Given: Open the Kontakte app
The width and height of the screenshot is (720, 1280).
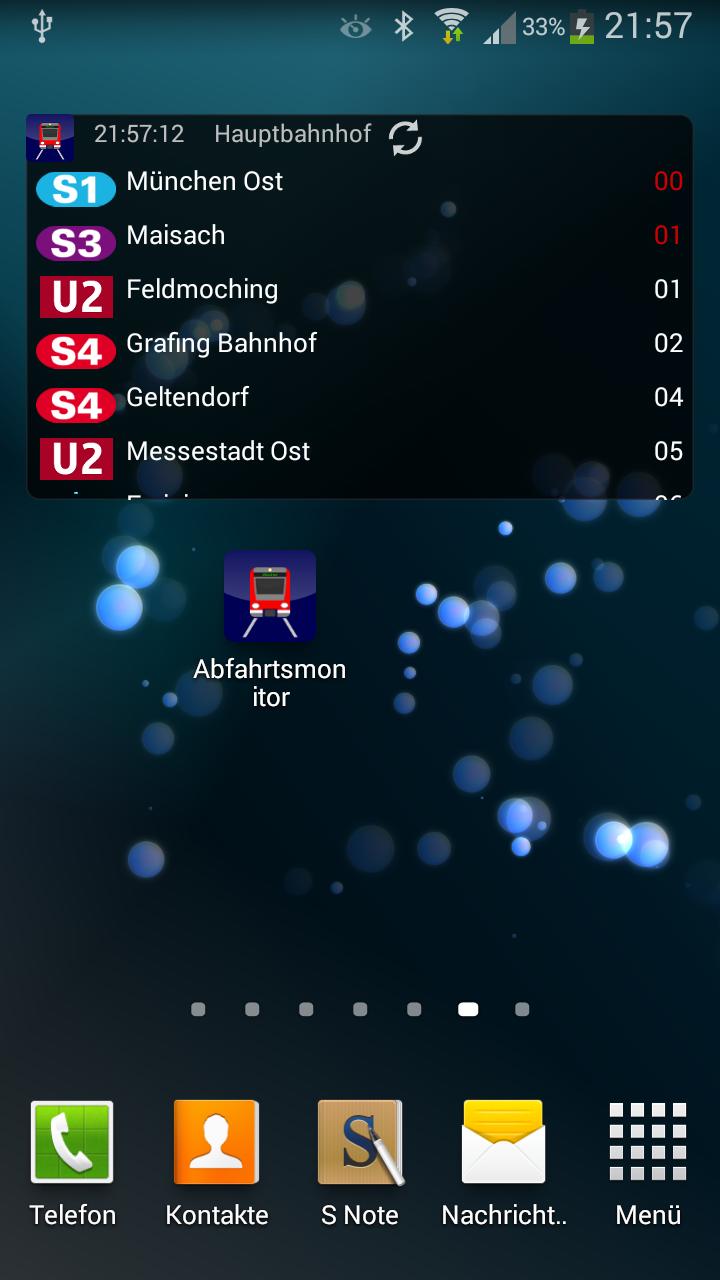Looking at the screenshot, I should click(216, 1140).
